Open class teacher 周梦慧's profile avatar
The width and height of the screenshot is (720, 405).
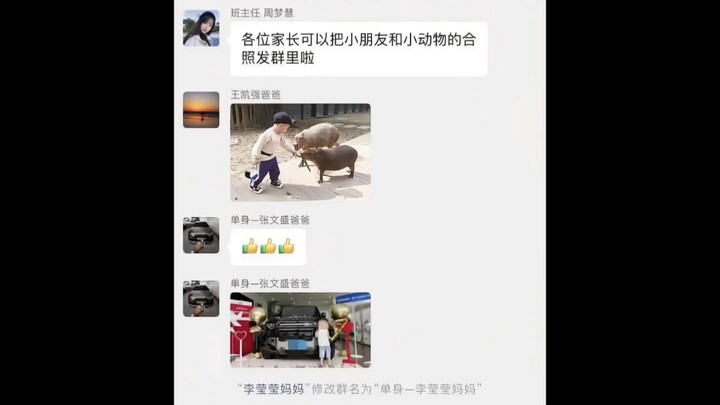pos(201,28)
